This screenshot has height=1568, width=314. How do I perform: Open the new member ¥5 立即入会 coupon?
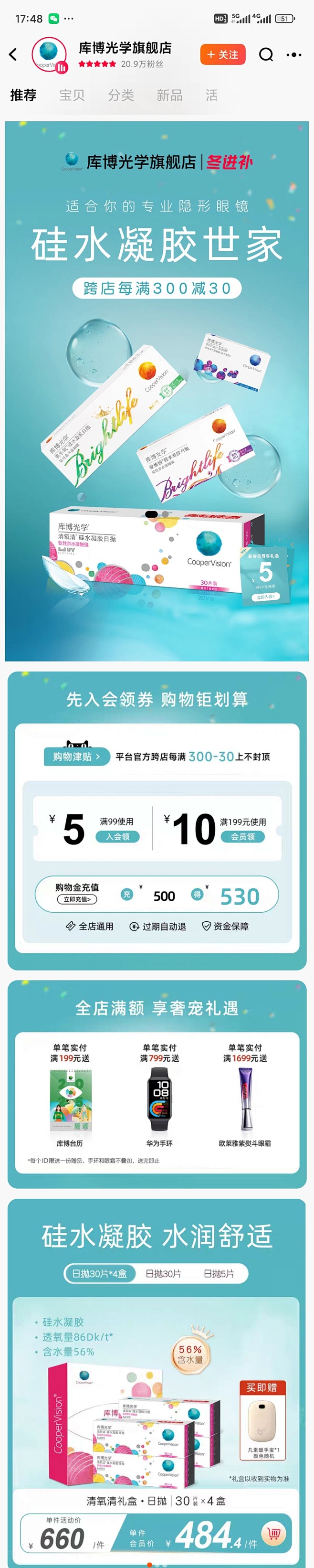point(265,597)
